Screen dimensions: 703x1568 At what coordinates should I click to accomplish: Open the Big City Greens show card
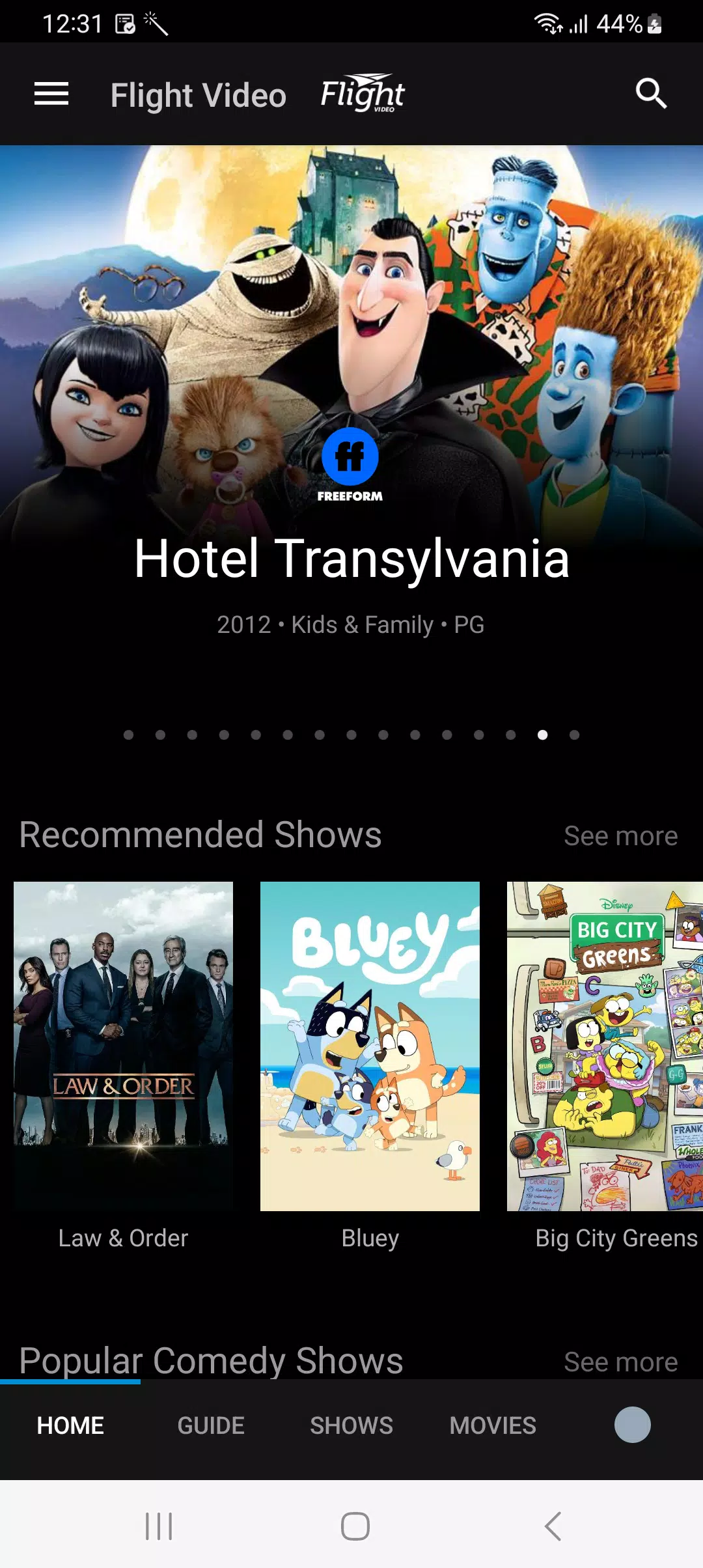[x=605, y=1046]
